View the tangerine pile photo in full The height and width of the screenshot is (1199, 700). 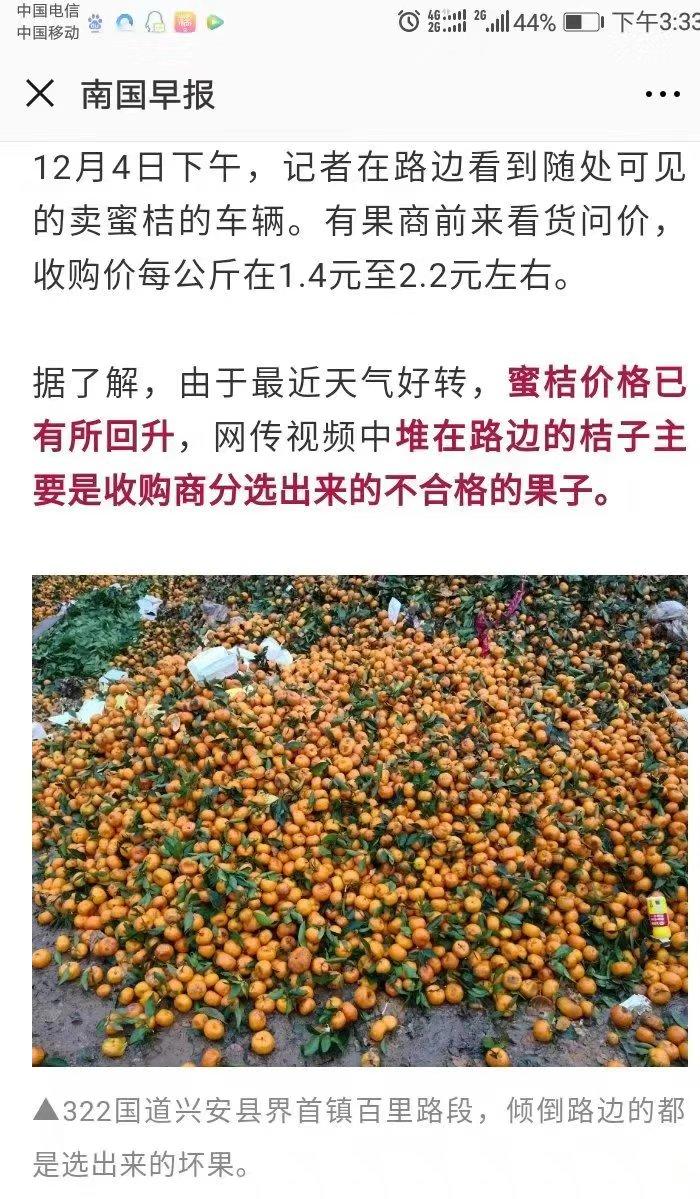coord(360,820)
